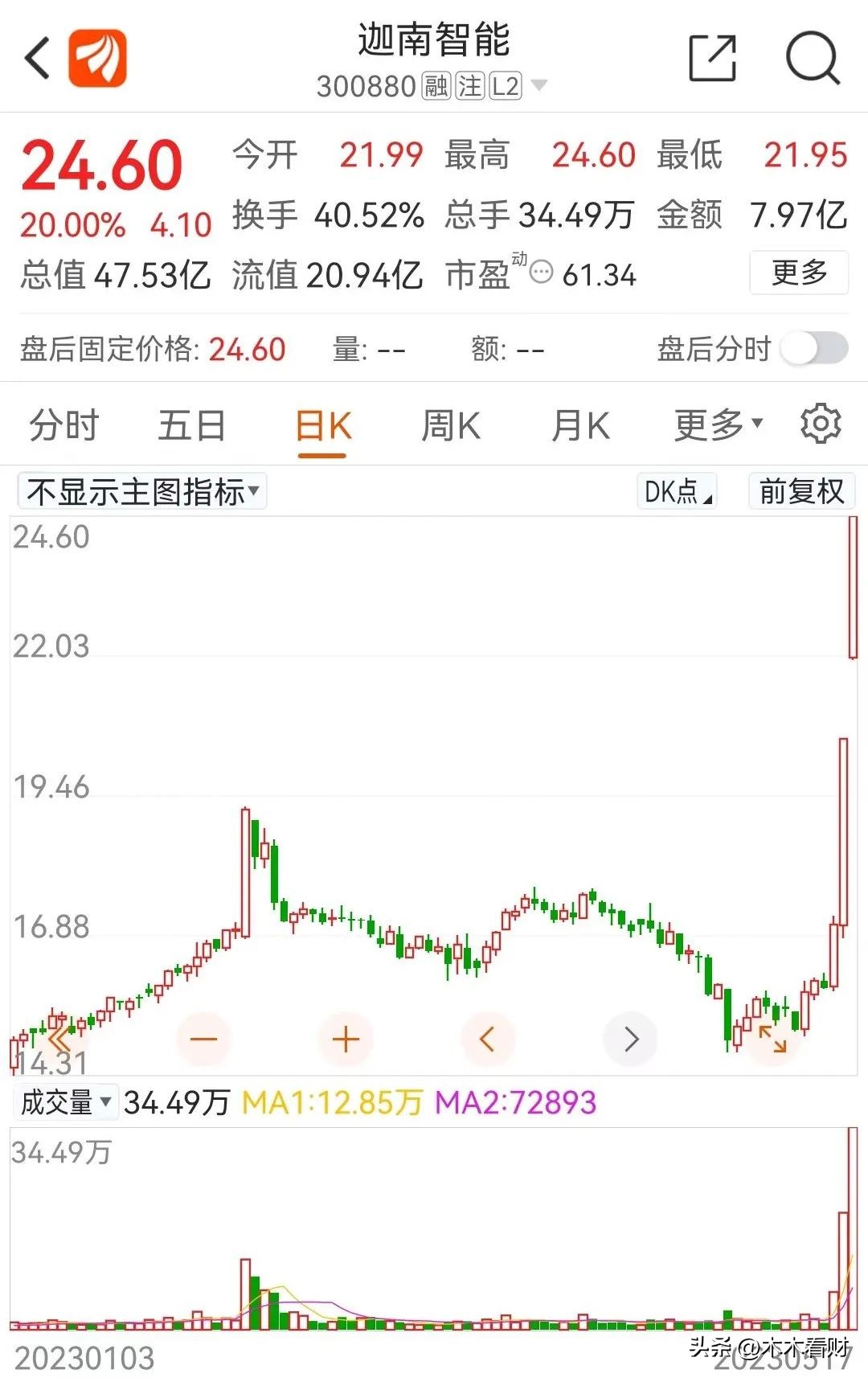Zoom into the K-line chart with plus icon
This screenshot has height=1378, width=868.
346,1039
